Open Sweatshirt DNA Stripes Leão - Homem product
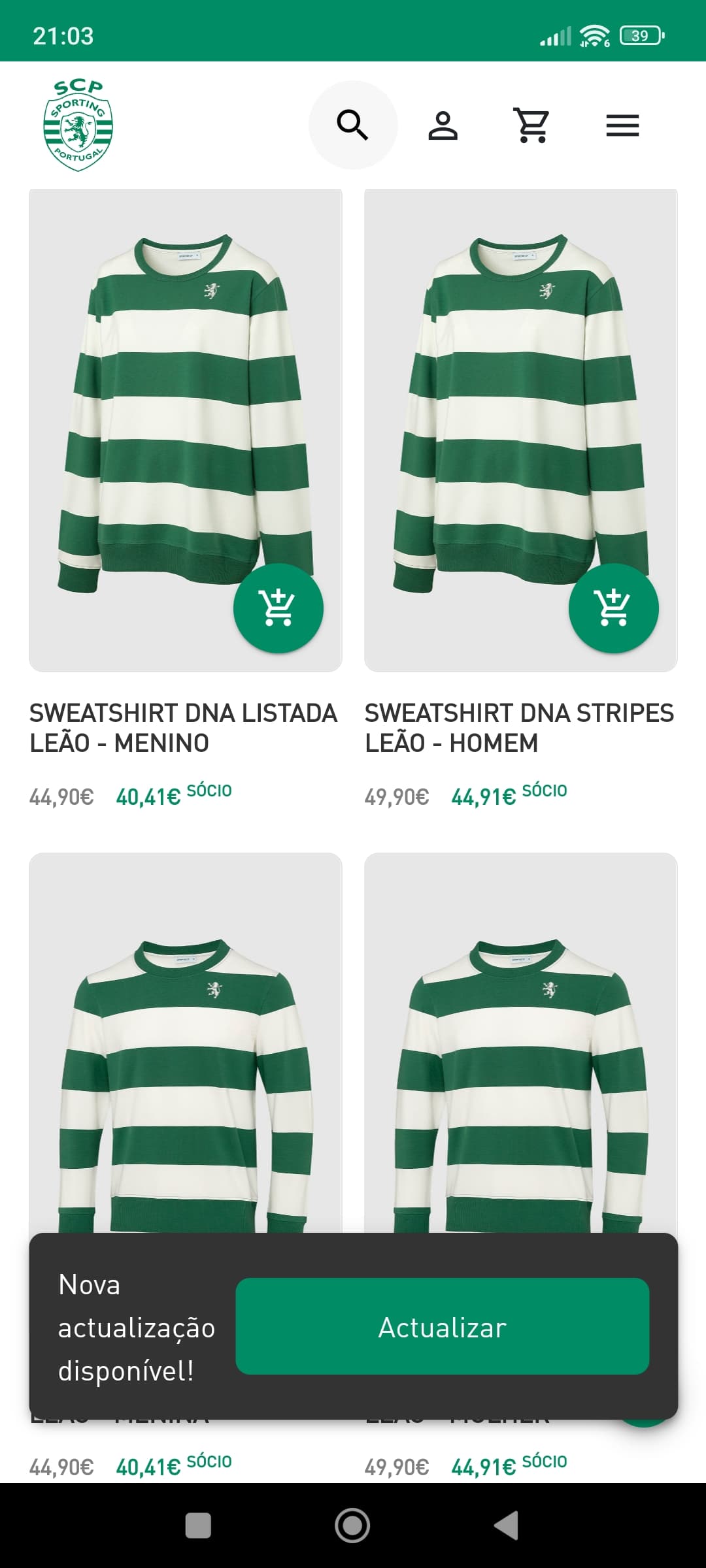Viewport: 706px width, 1568px height. pyautogui.click(x=519, y=728)
